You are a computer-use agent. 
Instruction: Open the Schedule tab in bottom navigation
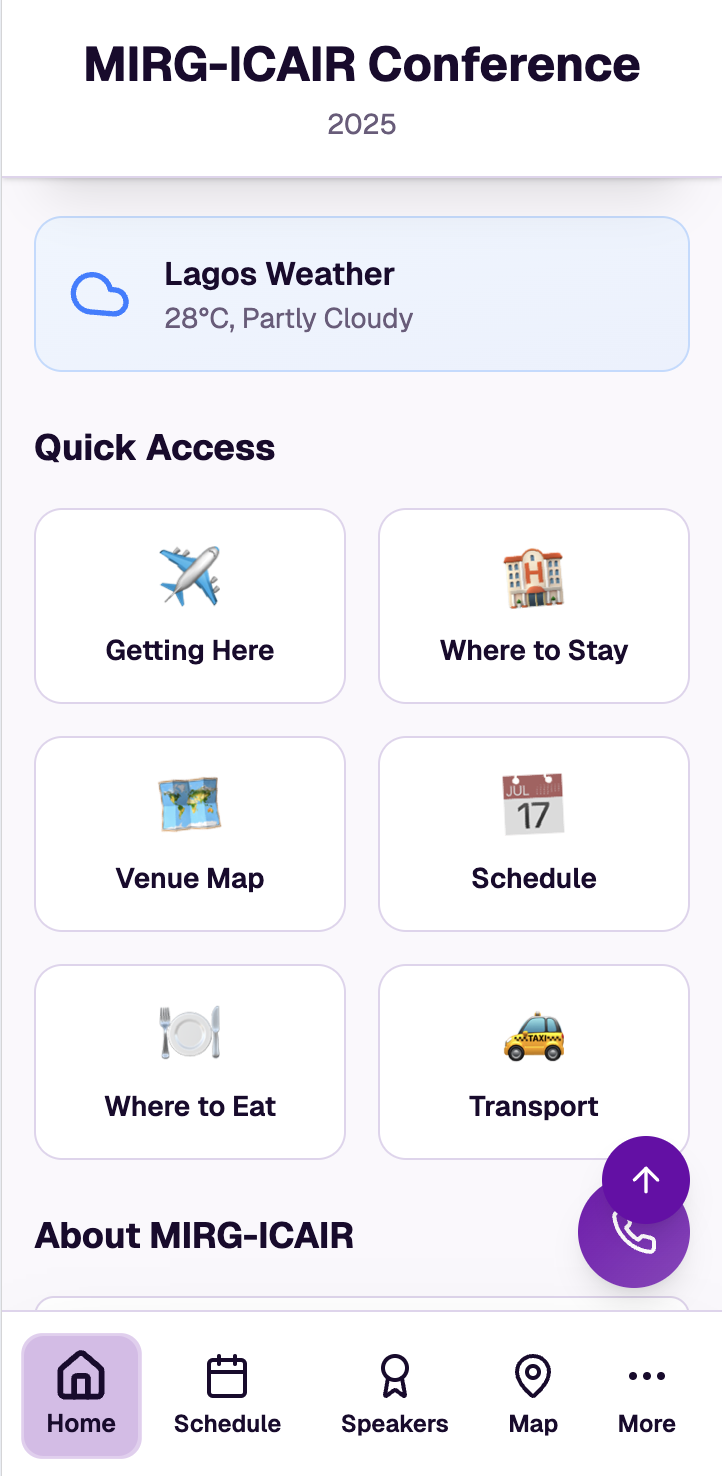[x=227, y=1395]
